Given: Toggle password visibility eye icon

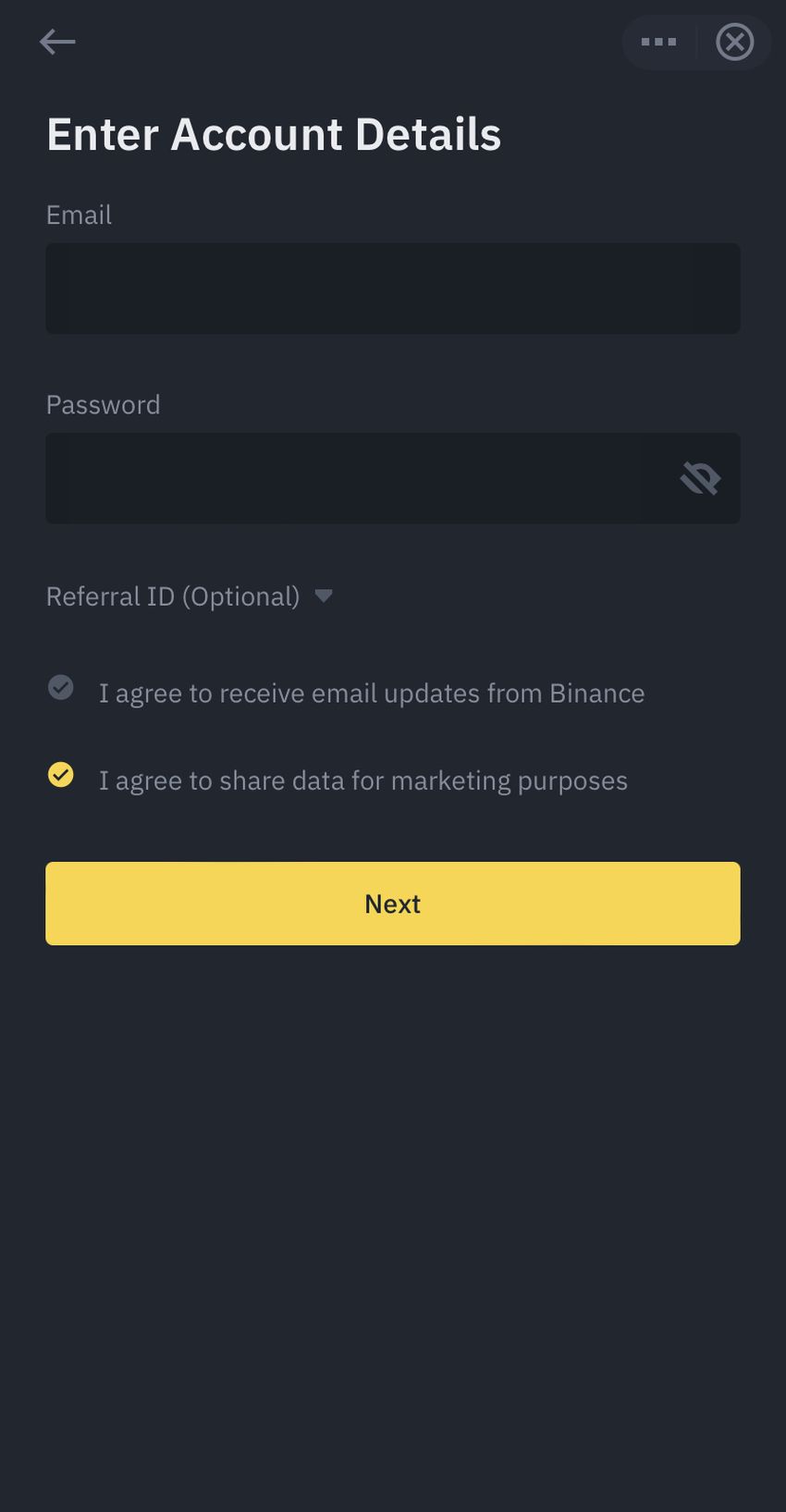Looking at the screenshot, I should (x=700, y=478).
